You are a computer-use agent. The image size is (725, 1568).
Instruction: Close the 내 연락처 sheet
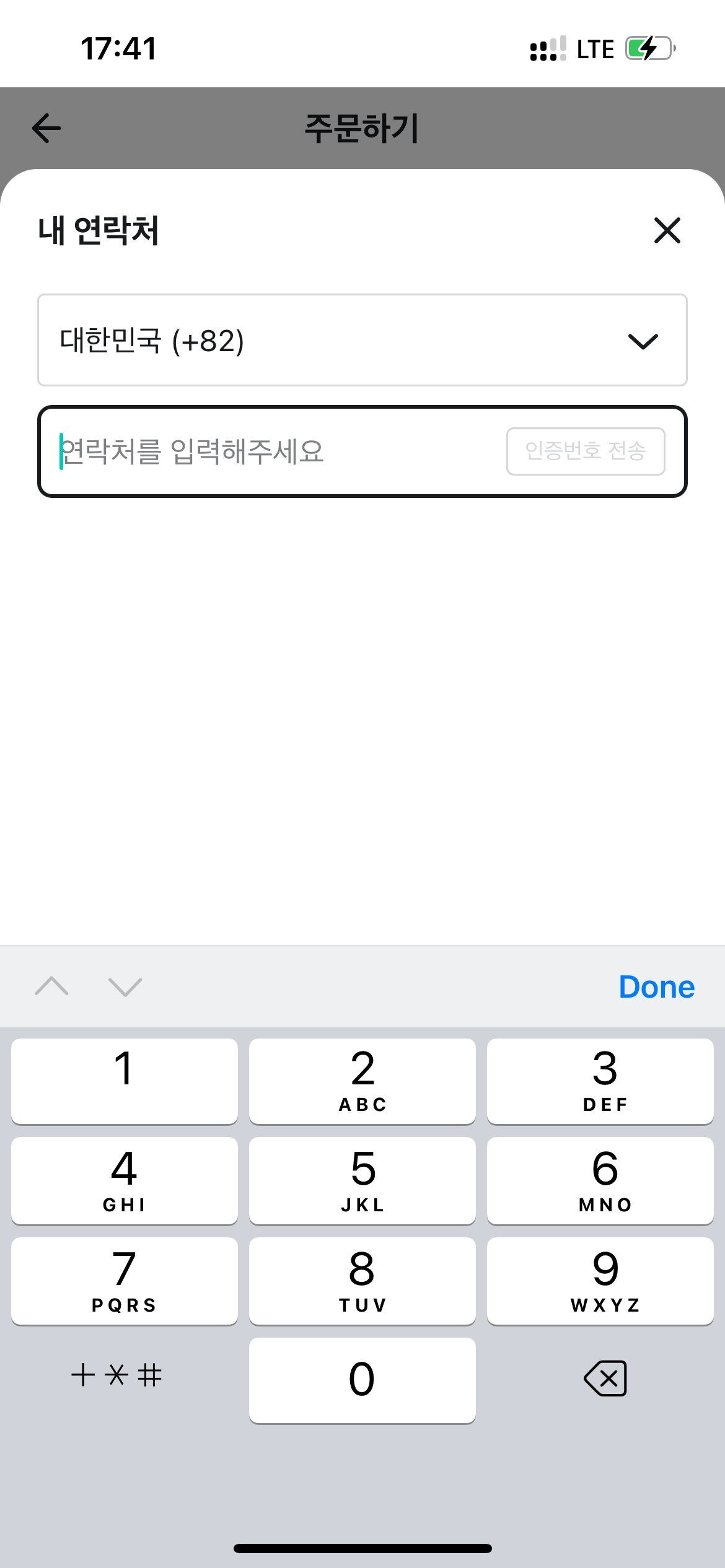pos(667,230)
